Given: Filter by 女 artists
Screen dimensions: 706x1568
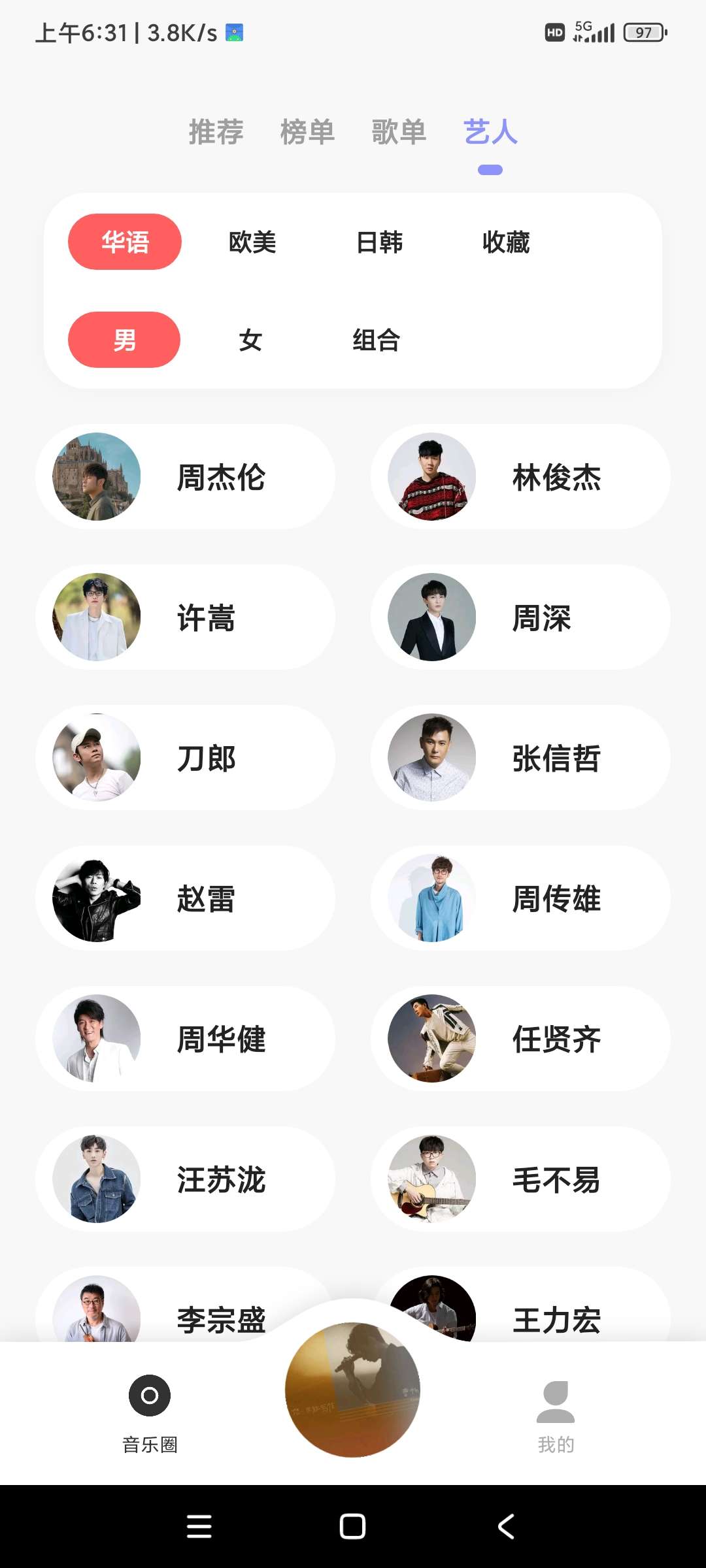Looking at the screenshot, I should click(x=250, y=340).
